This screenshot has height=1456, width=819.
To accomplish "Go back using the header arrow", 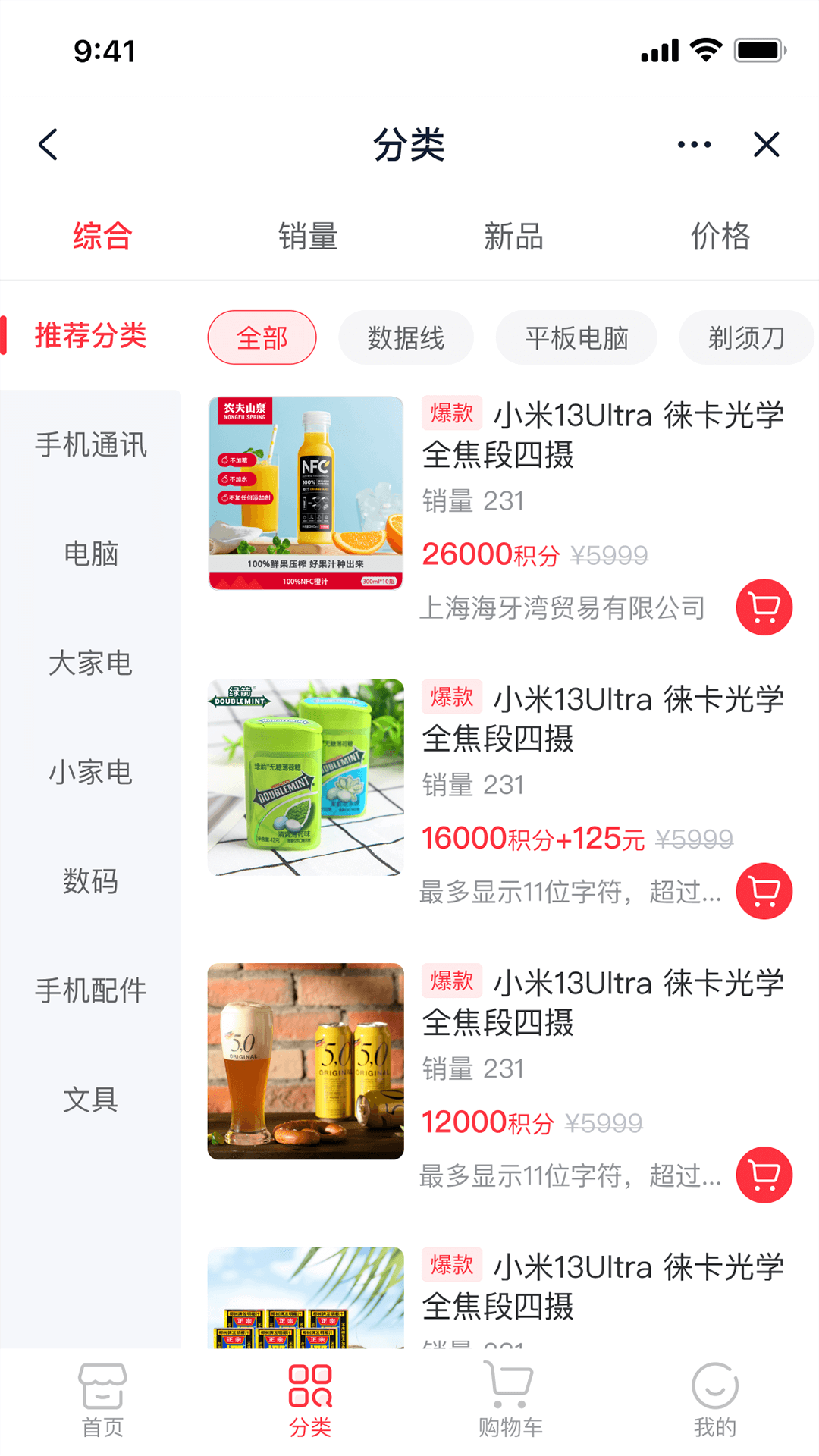I will point(49,144).
